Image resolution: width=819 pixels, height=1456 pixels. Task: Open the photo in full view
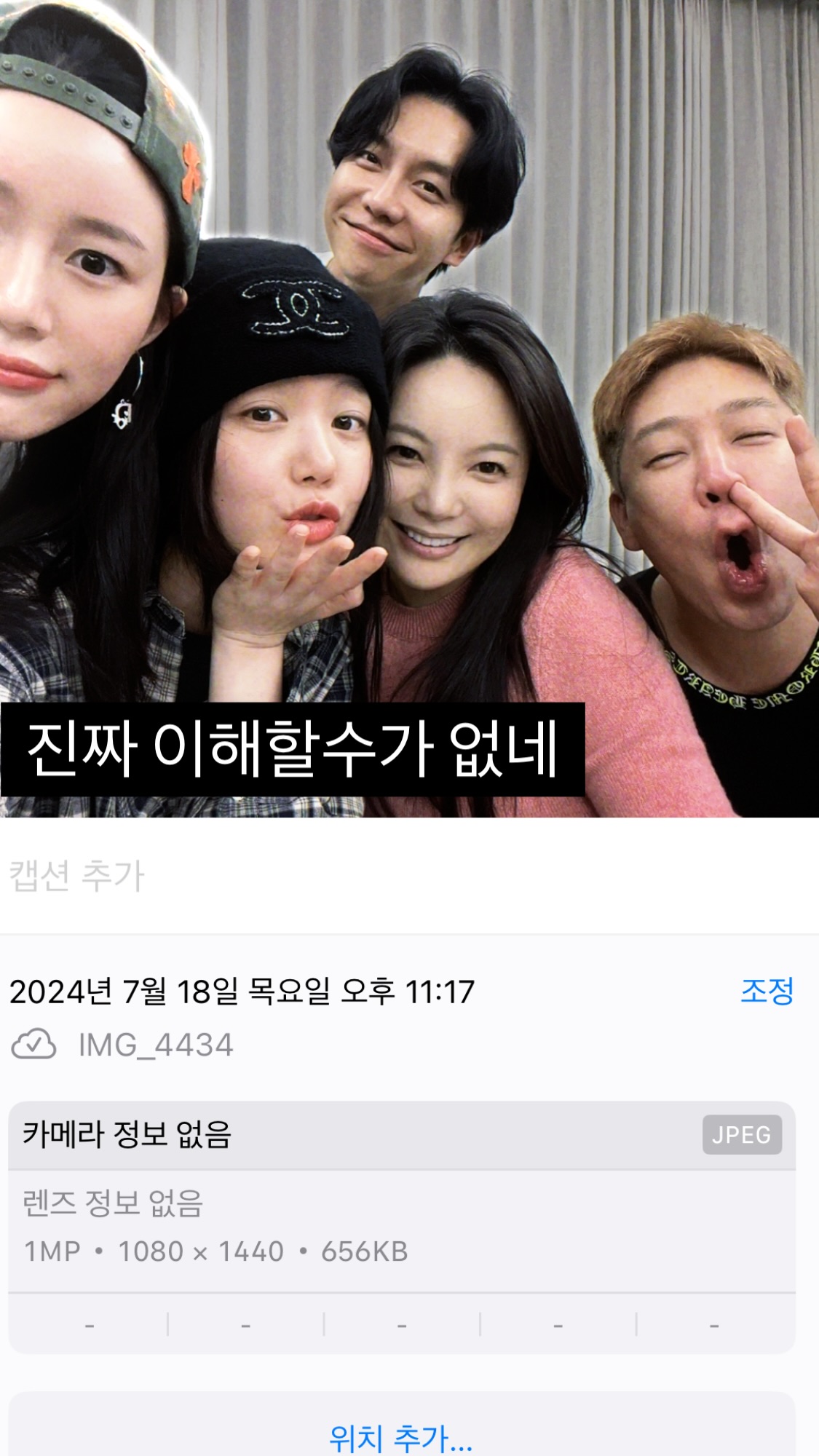pyautogui.click(x=409, y=408)
